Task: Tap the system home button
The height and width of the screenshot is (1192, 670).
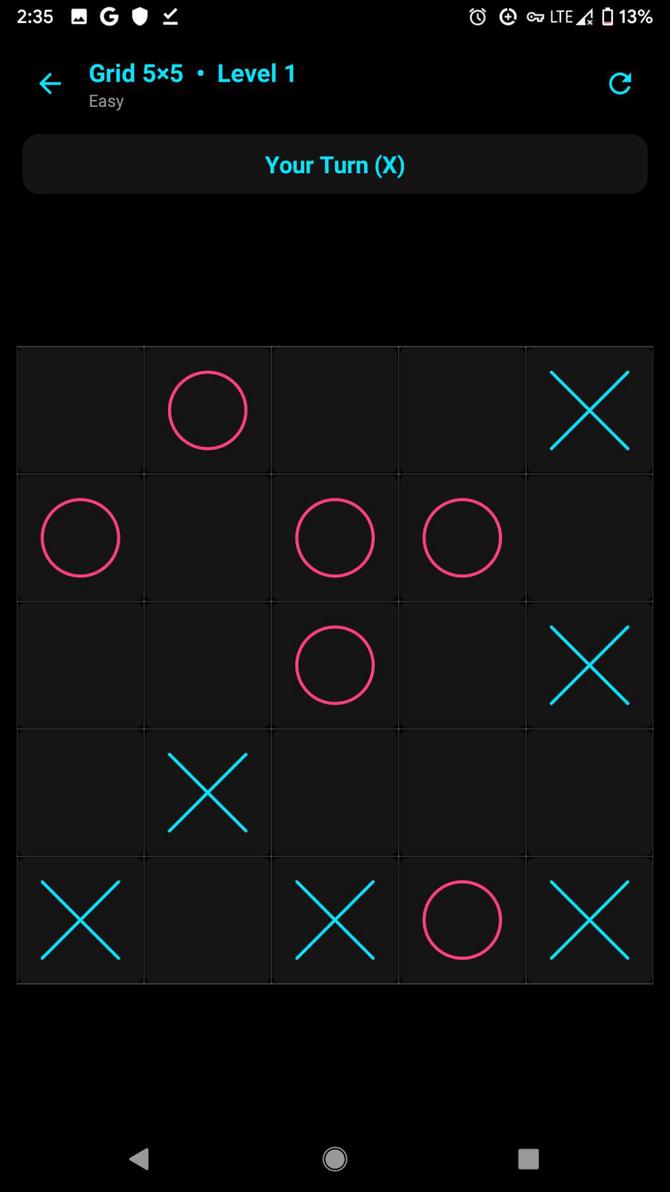Action: point(335,1159)
